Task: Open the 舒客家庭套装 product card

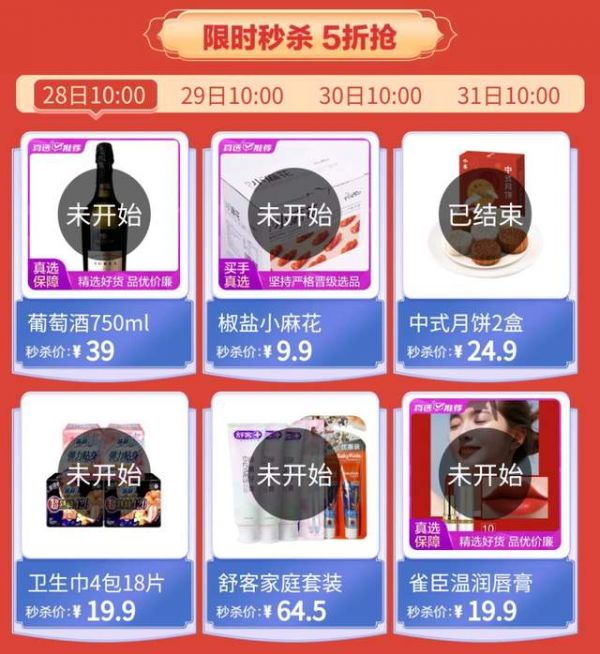Action: tap(295, 510)
